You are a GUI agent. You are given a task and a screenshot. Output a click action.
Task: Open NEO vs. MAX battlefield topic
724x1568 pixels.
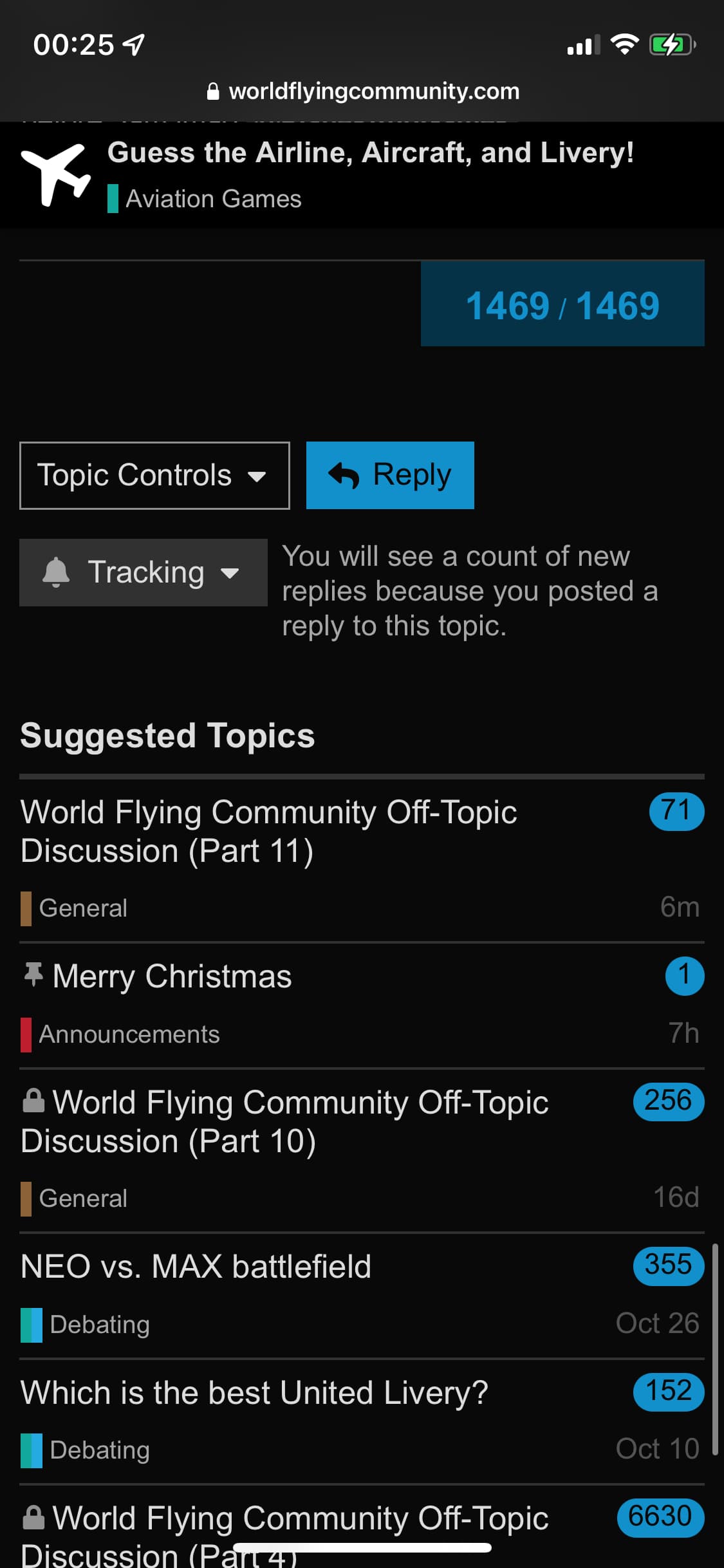click(x=196, y=1266)
